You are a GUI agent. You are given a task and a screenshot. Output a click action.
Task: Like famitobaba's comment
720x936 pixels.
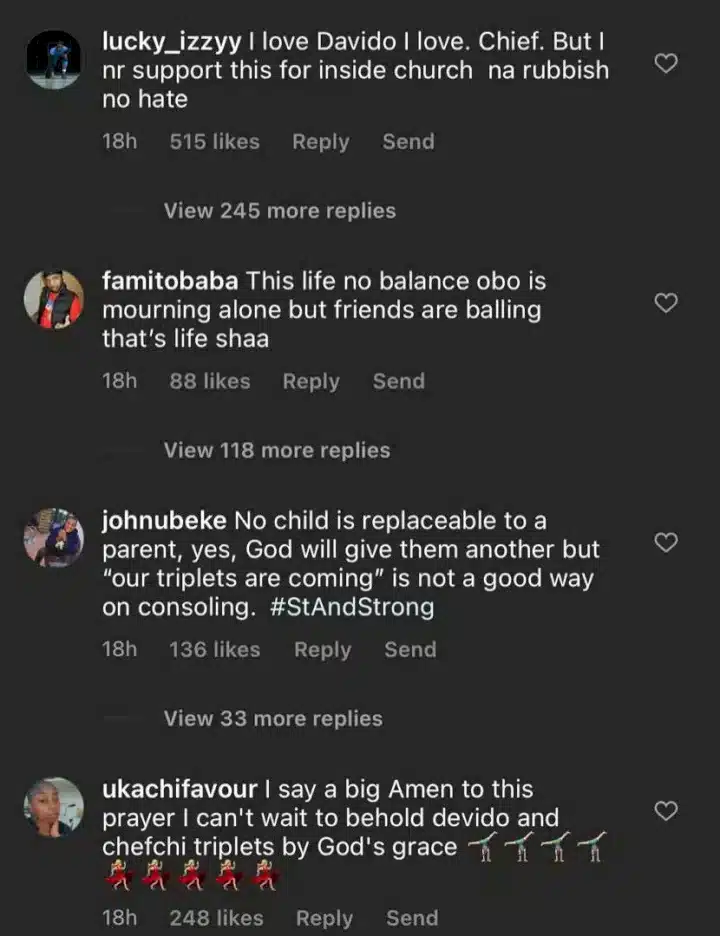665,302
